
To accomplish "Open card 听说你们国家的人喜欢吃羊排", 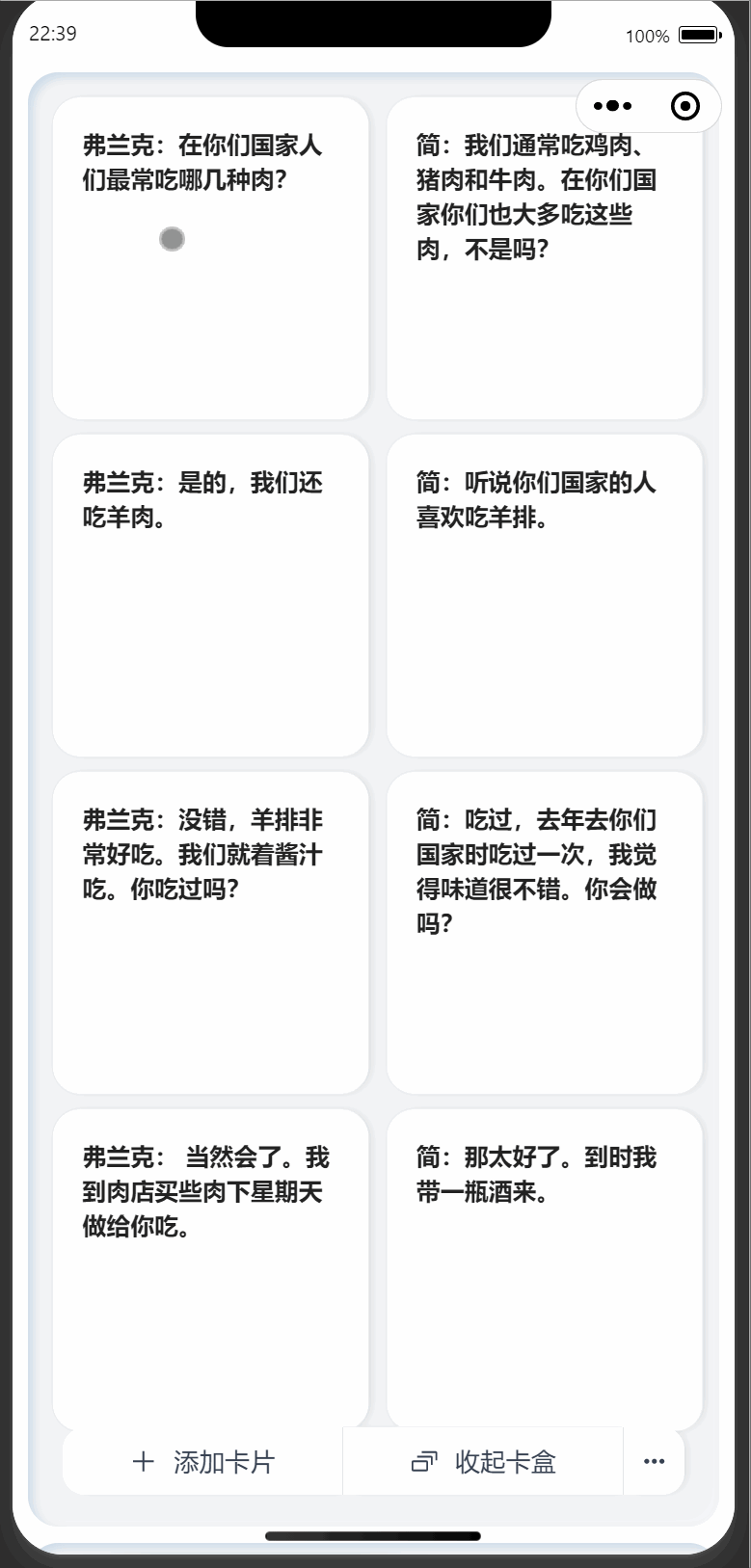I will (544, 596).
